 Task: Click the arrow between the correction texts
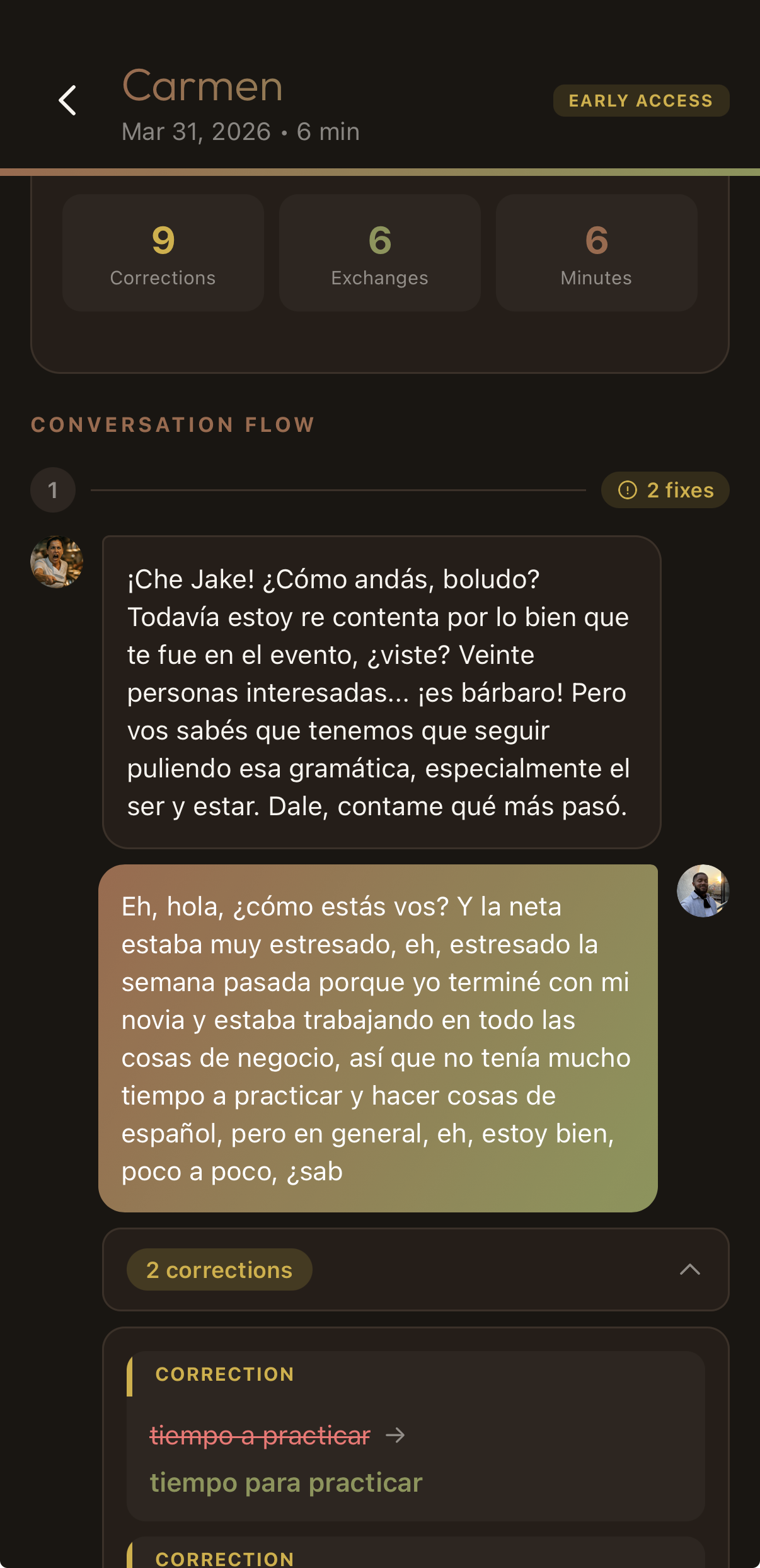396,1437
